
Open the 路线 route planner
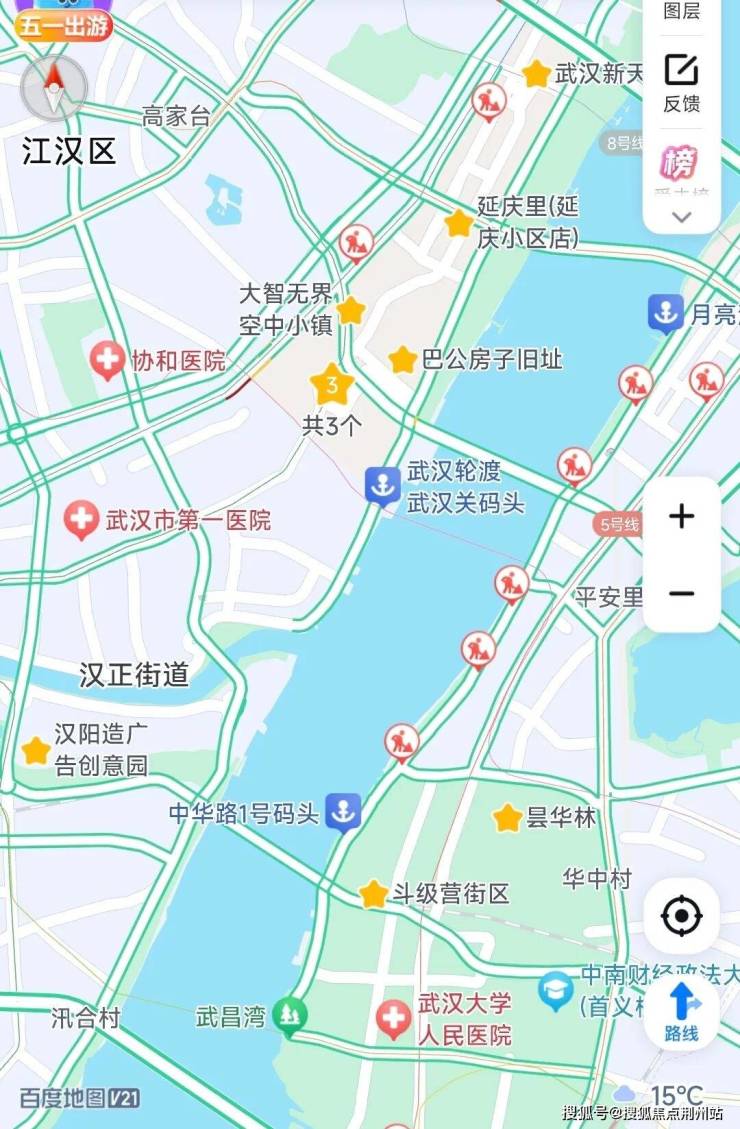click(681, 1012)
